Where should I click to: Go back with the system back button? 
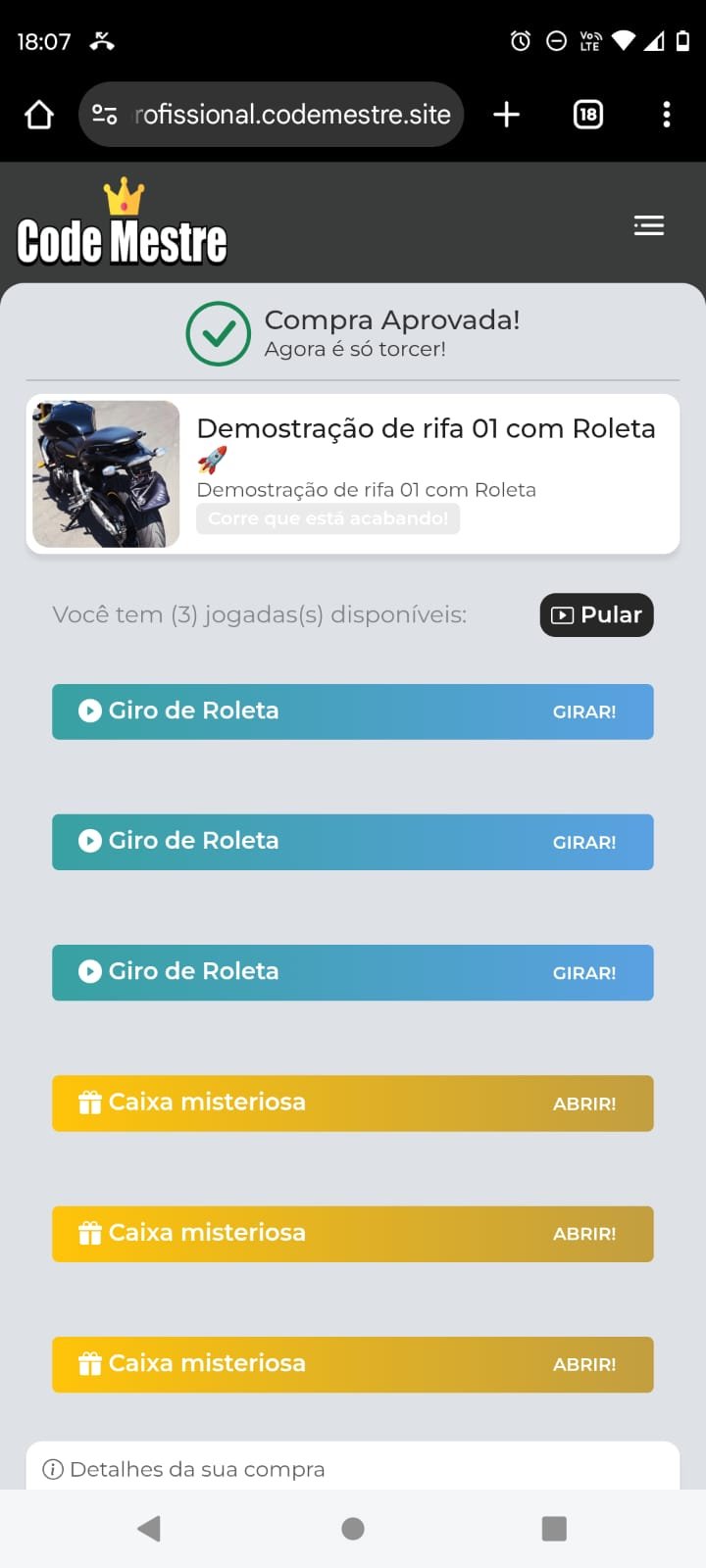[150, 1529]
